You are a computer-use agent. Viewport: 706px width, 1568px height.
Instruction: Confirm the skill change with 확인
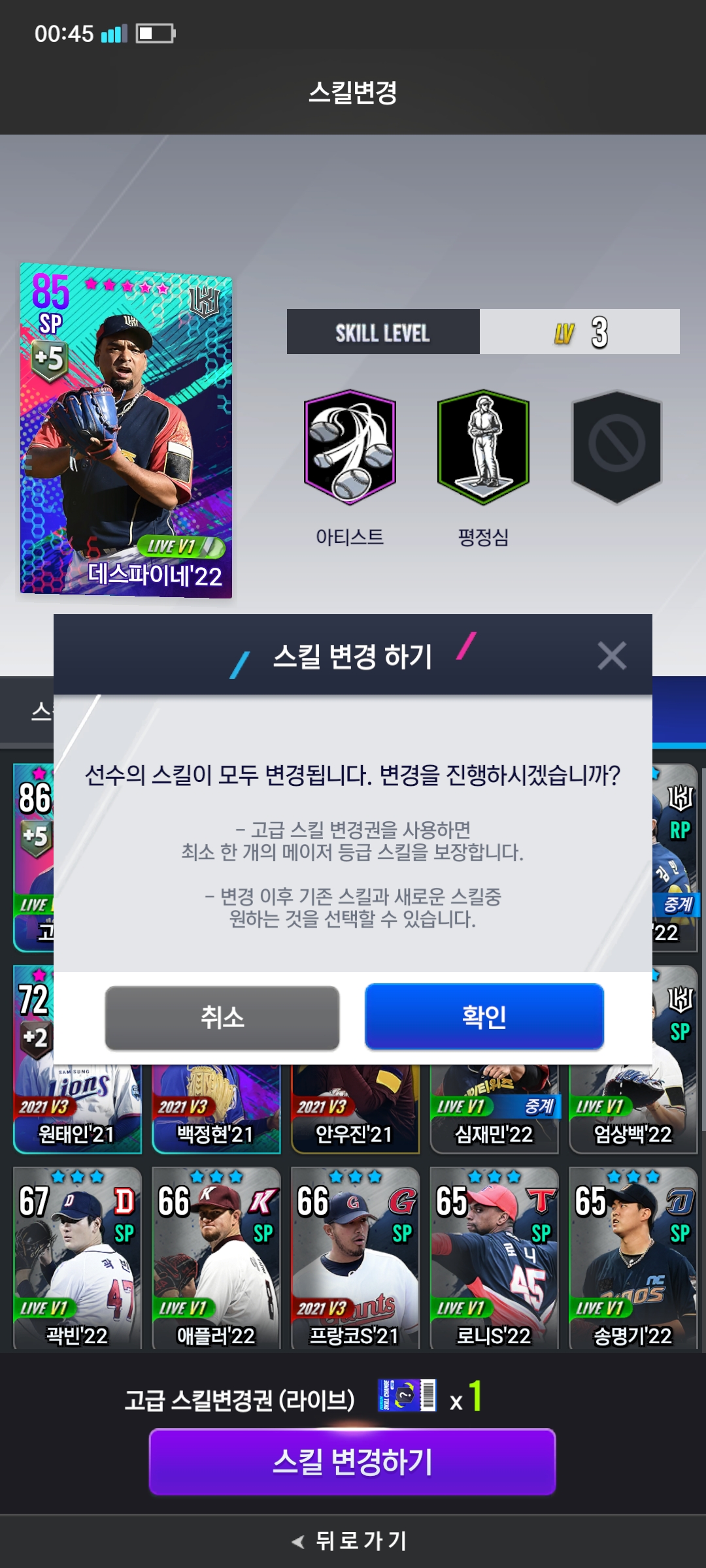[484, 1017]
